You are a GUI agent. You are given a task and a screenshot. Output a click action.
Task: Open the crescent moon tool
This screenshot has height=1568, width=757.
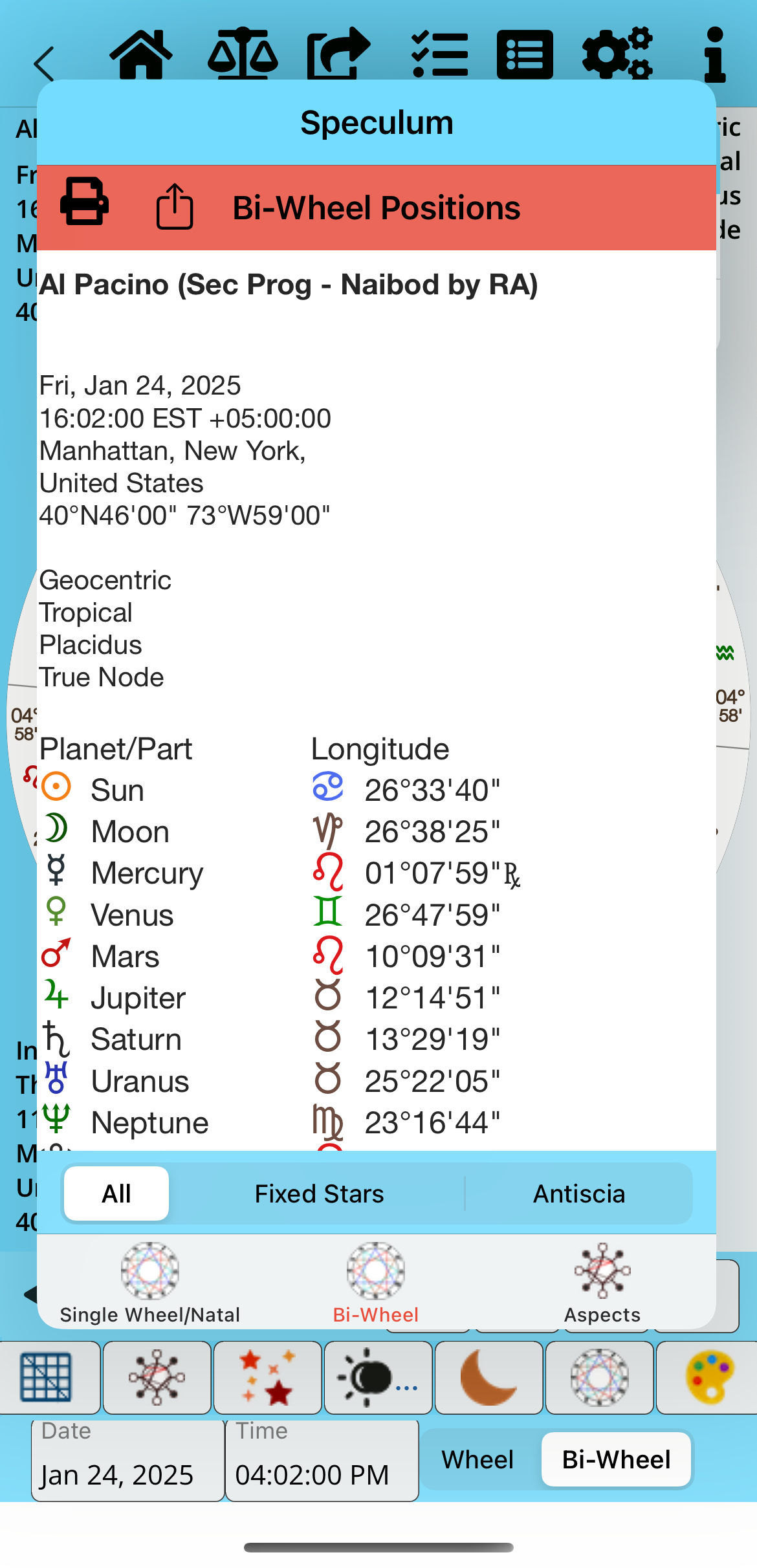[x=488, y=1378]
